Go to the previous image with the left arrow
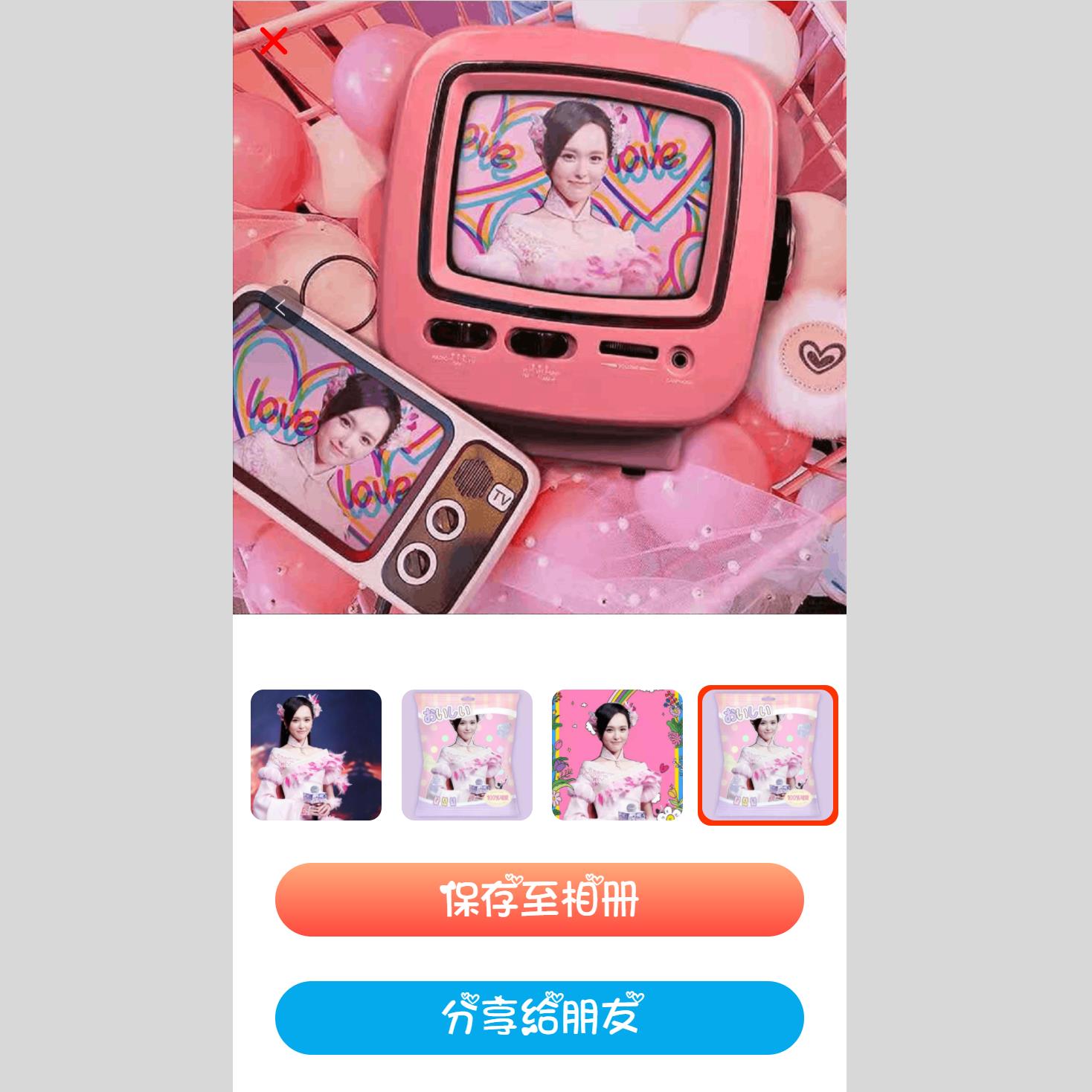Viewport: 1092px width, 1092px height. pyautogui.click(x=280, y=307)
